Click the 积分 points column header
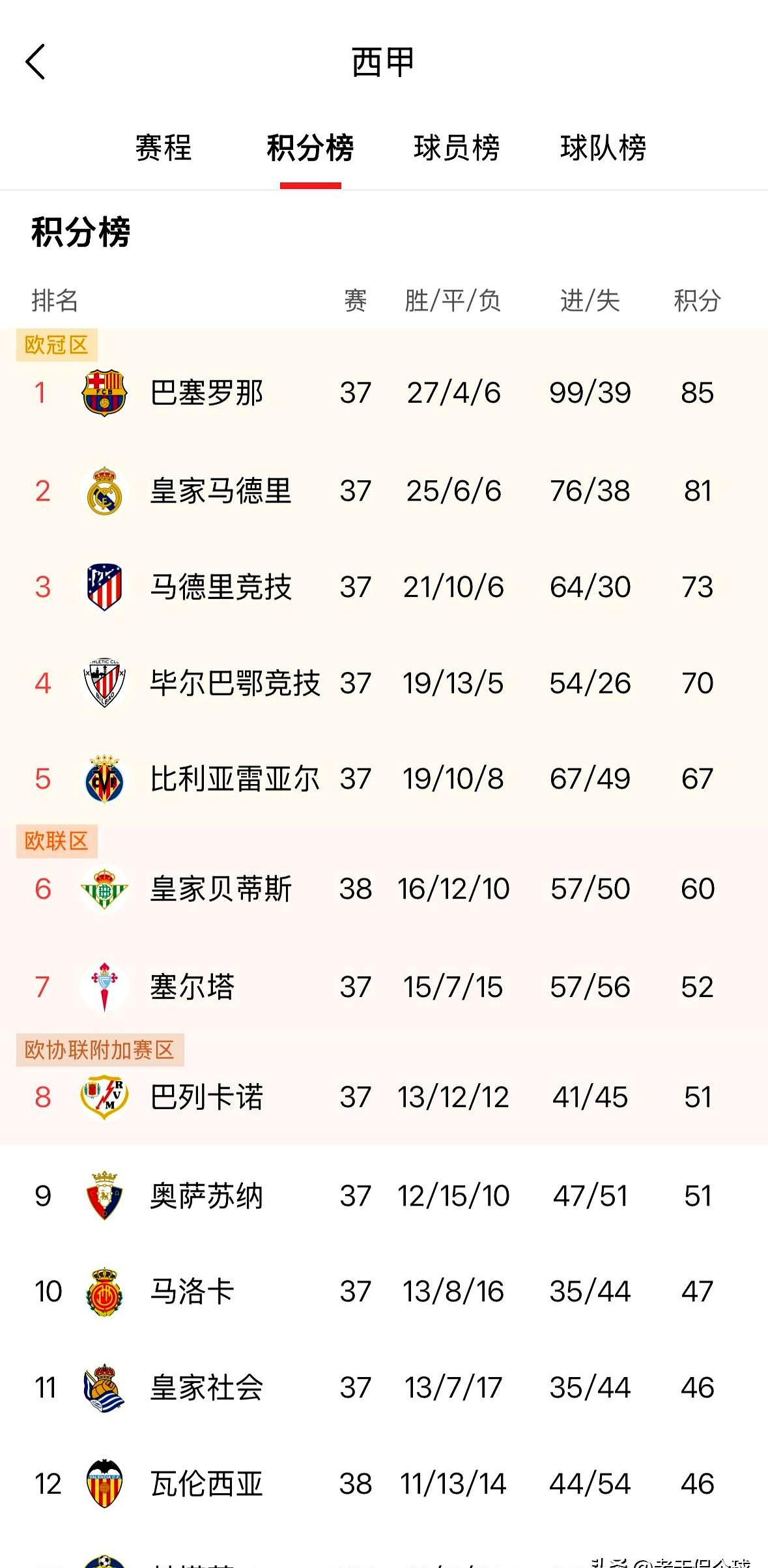The height and width of the screenshot is (1568, 768). 696,300
